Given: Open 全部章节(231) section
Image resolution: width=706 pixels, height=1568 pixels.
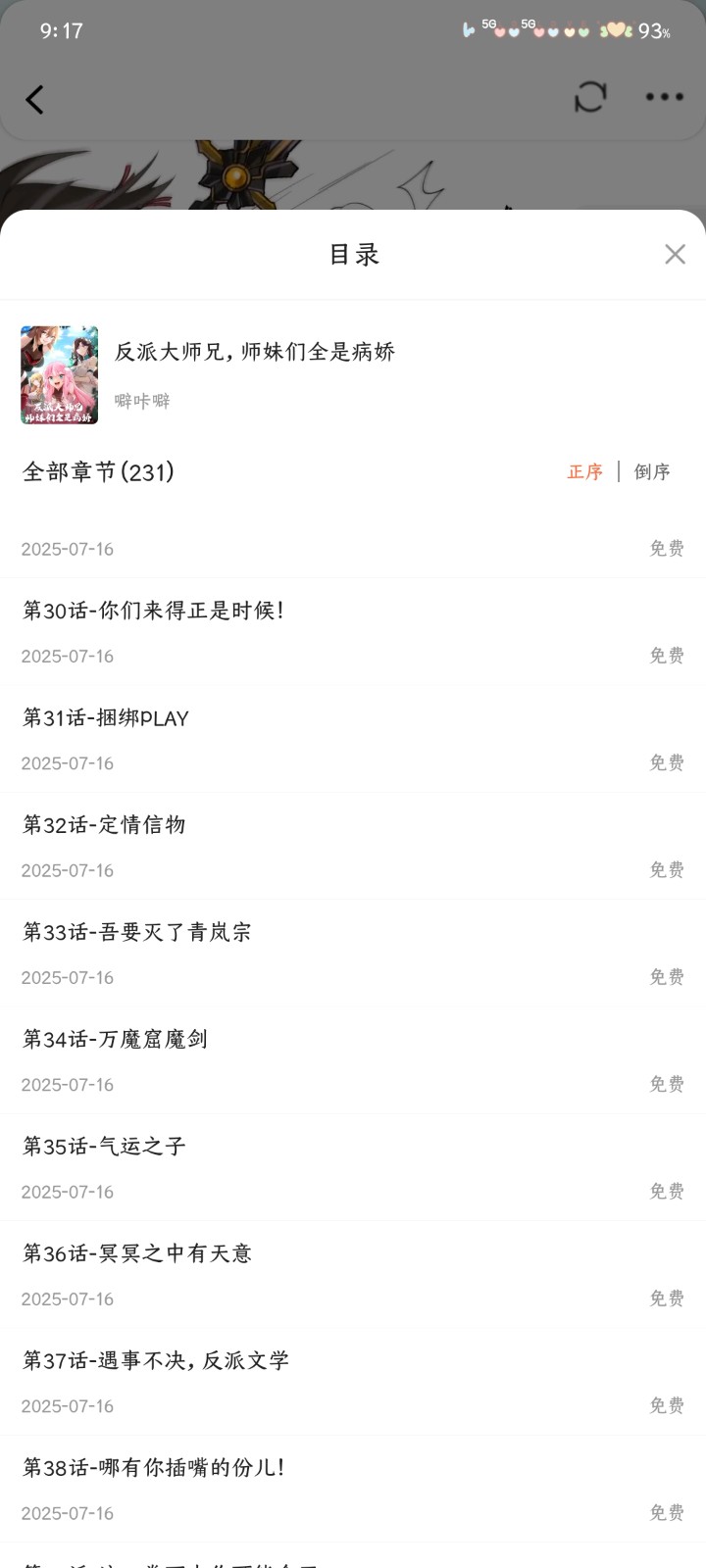Looking at the screenshot, I should pyautogui.click(x=96, y=471).
